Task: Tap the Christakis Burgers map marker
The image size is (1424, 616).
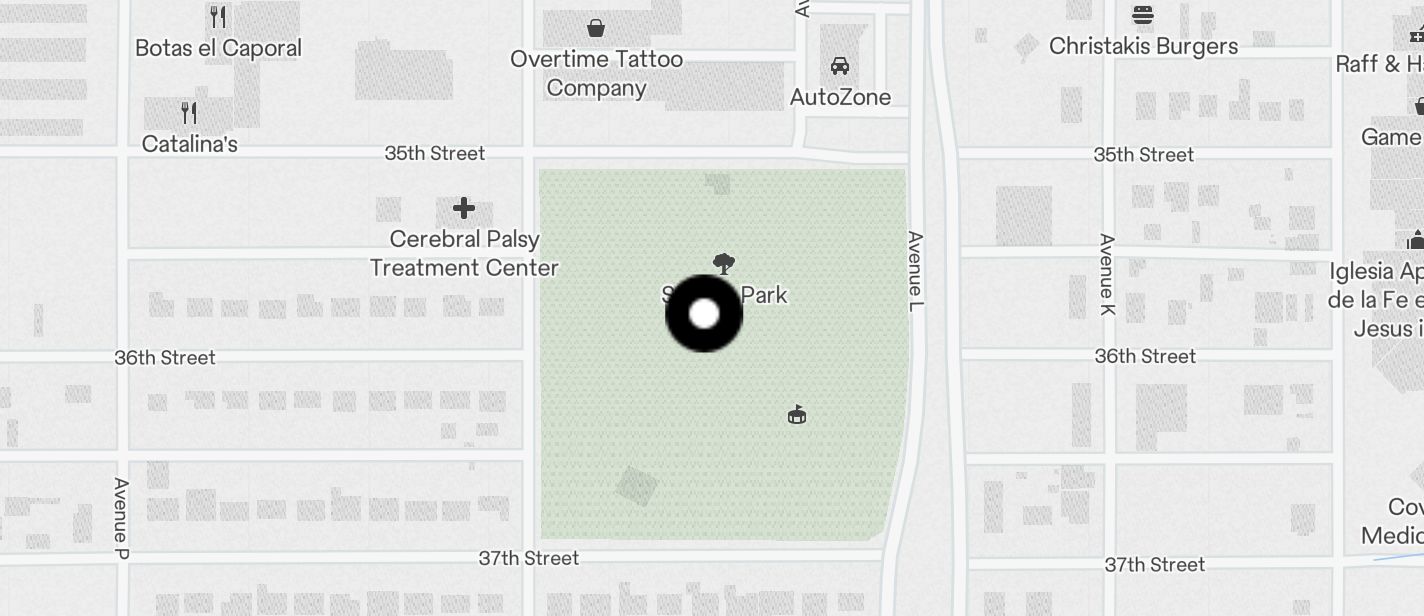Action: pyautogui.click(x=1143, y=16)
